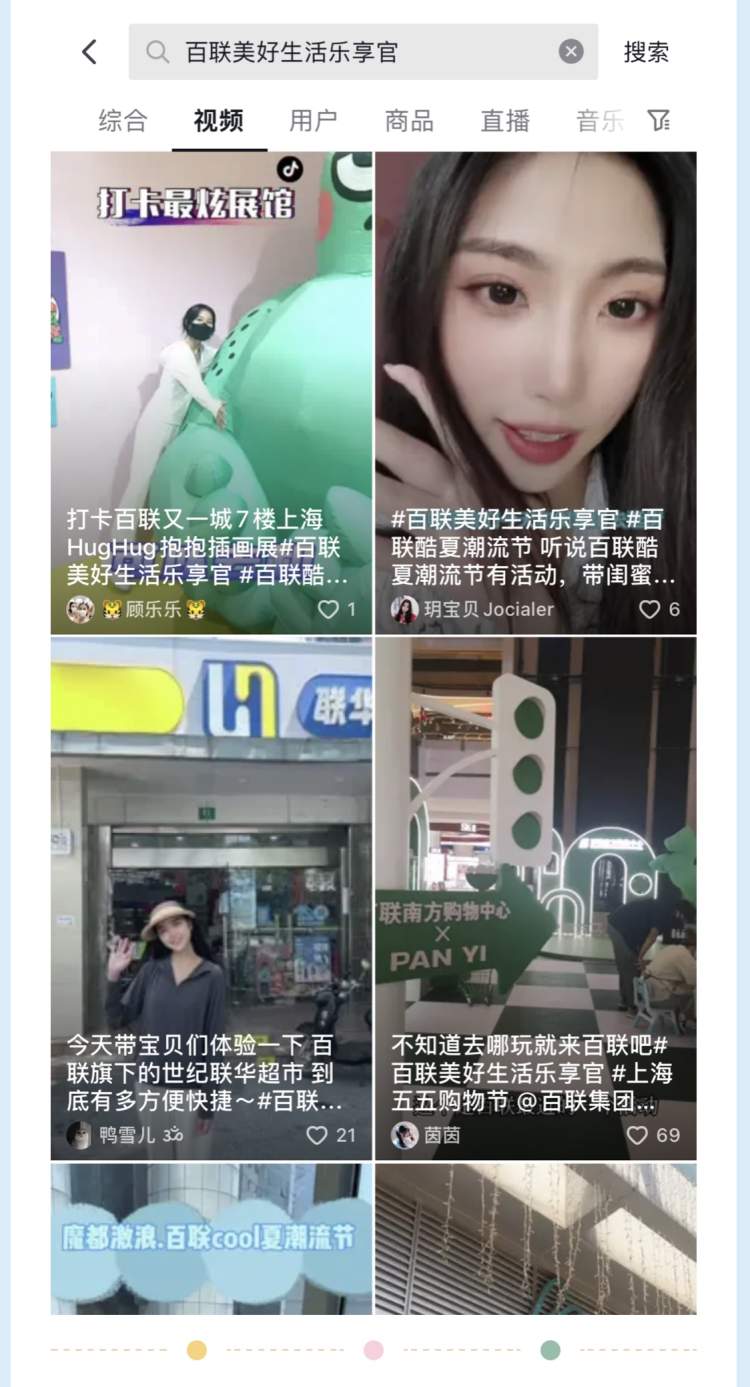Screen dimensions: 750x1387
Task: Clear the search query text
Action: (570, 52)
